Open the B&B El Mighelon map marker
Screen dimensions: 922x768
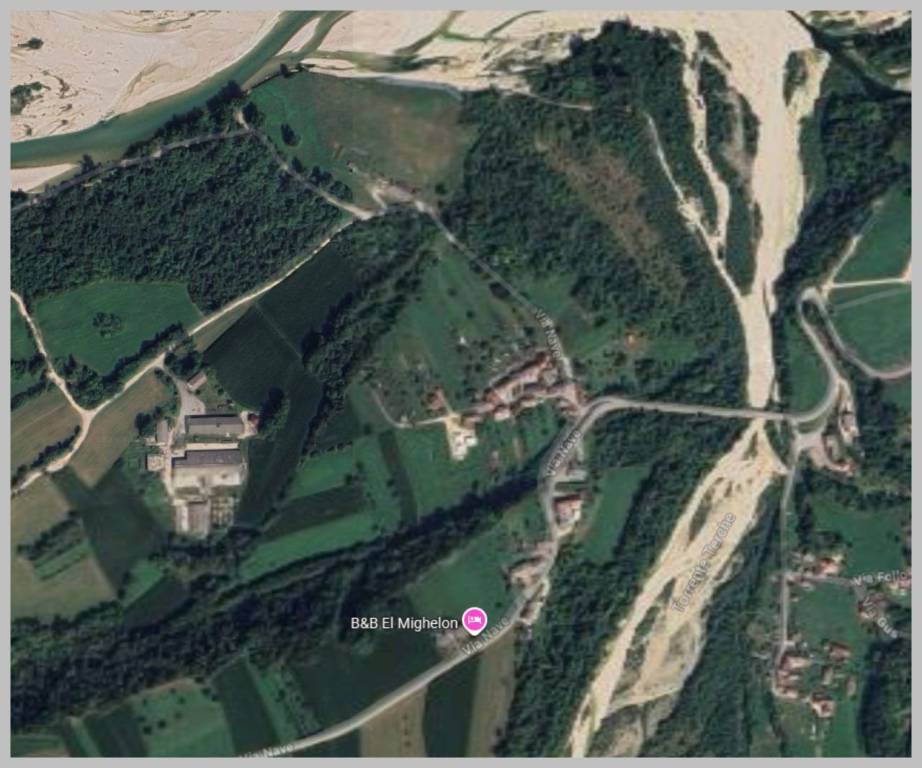tap(474, 620)
